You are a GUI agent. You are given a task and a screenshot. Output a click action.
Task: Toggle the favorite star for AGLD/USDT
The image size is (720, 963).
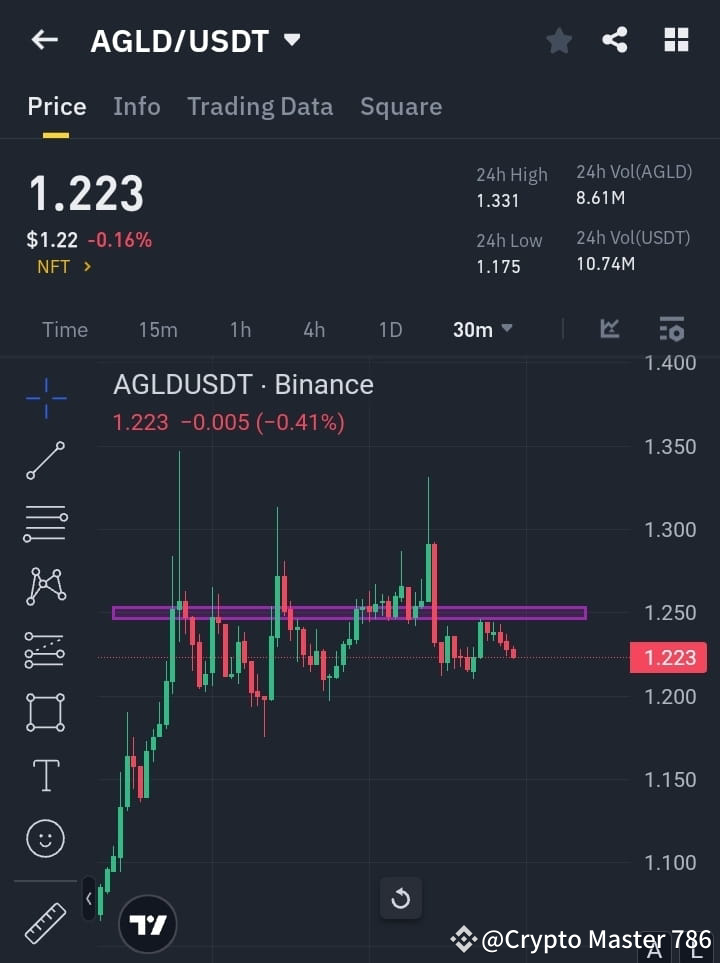(x=558, y=40)
